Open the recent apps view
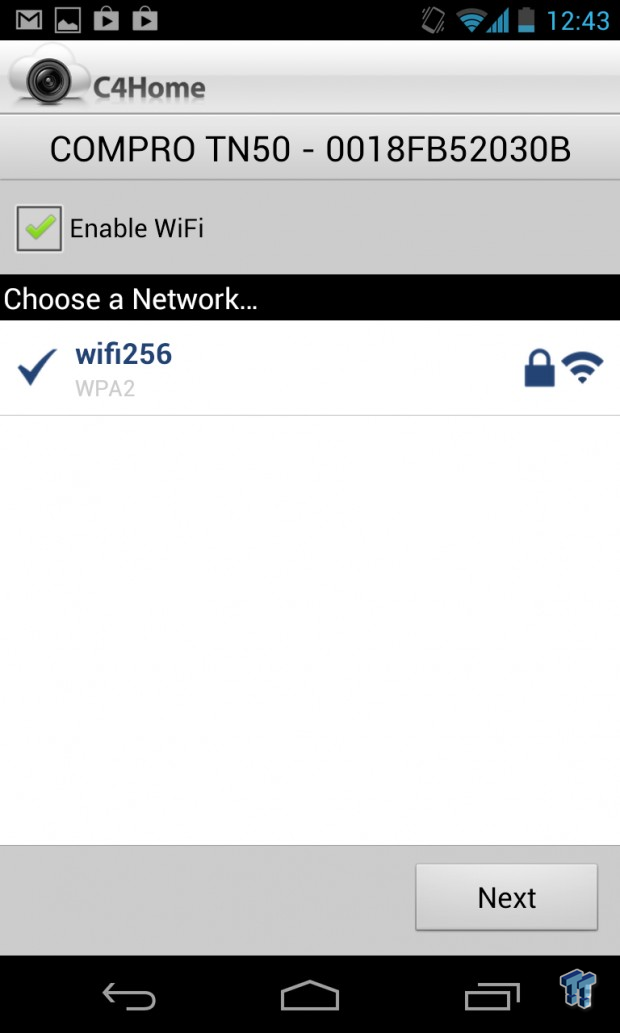The width and height of the screenshot is (620, 1033). pos(492,996)
